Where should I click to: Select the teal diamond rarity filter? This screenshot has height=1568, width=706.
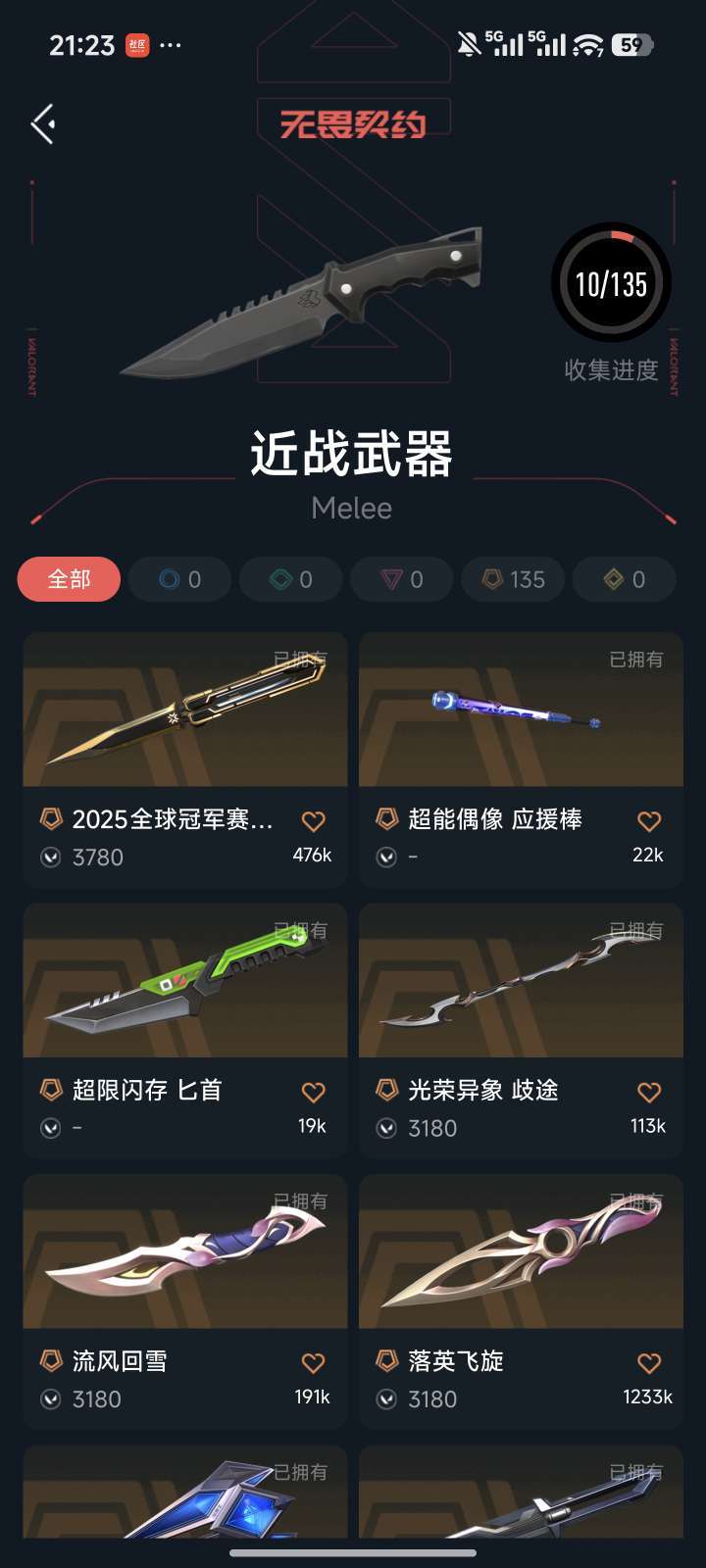(290, 579)
